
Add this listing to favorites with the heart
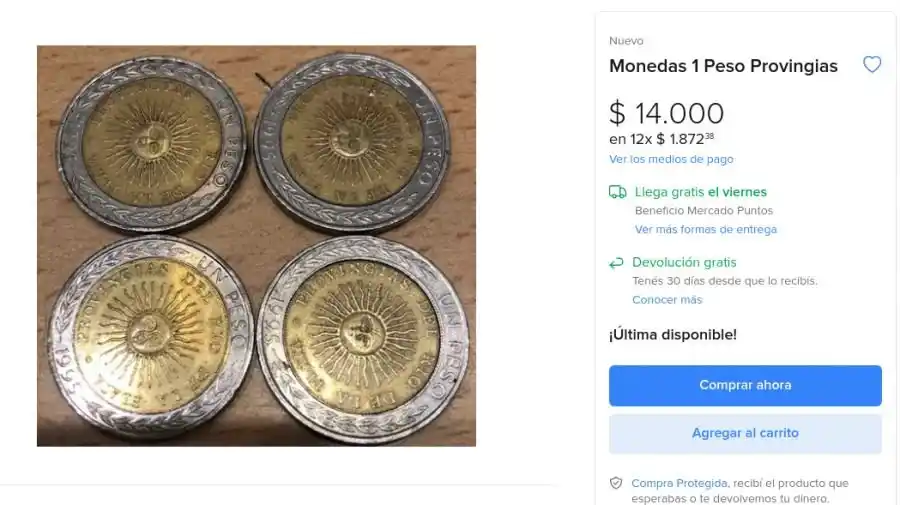click(x=872, y=65)
